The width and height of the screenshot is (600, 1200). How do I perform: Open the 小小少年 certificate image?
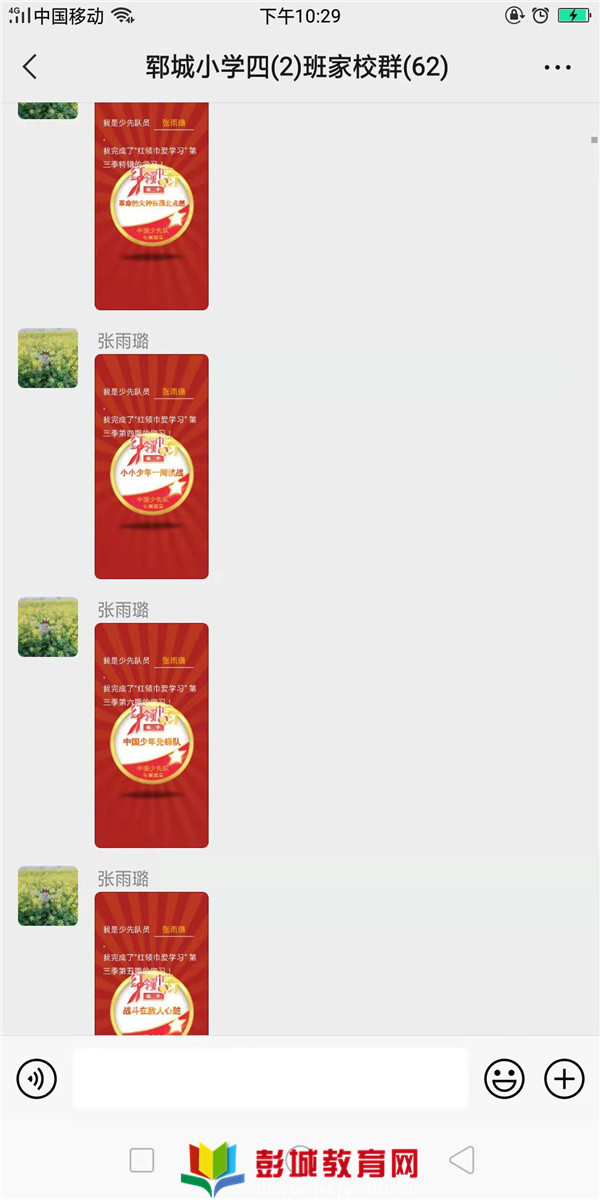point(151,466)
